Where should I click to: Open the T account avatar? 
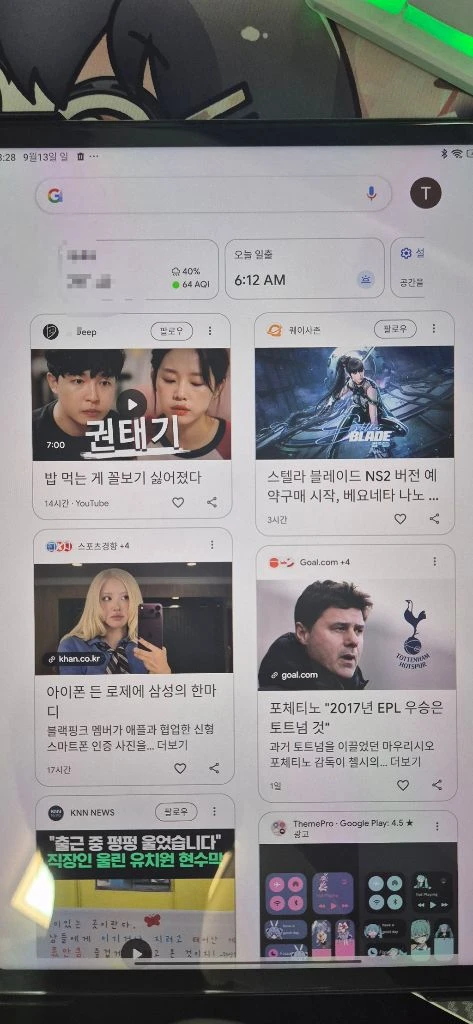(426, 193)
